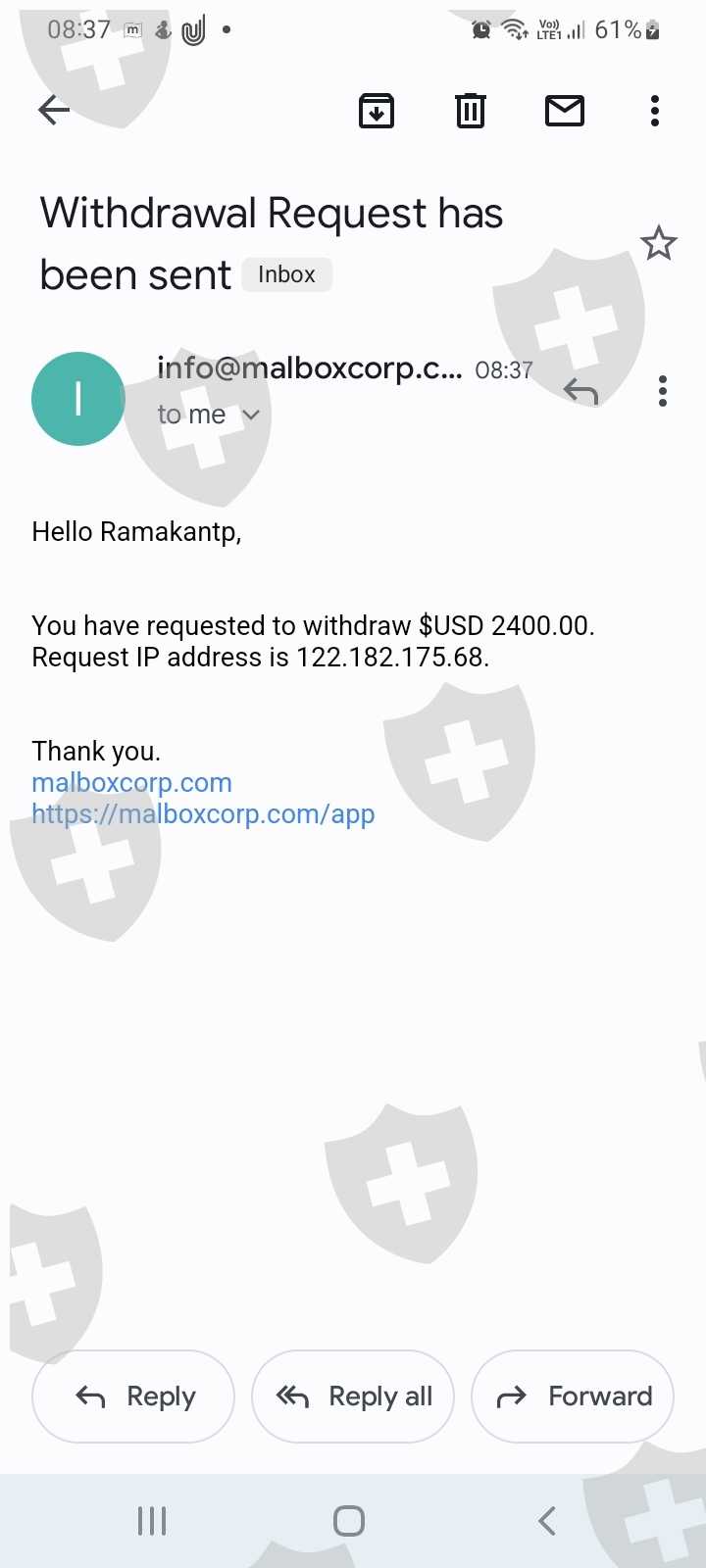706x1568 pixels.
Task: Archive this email
Action: click(377, 111)
